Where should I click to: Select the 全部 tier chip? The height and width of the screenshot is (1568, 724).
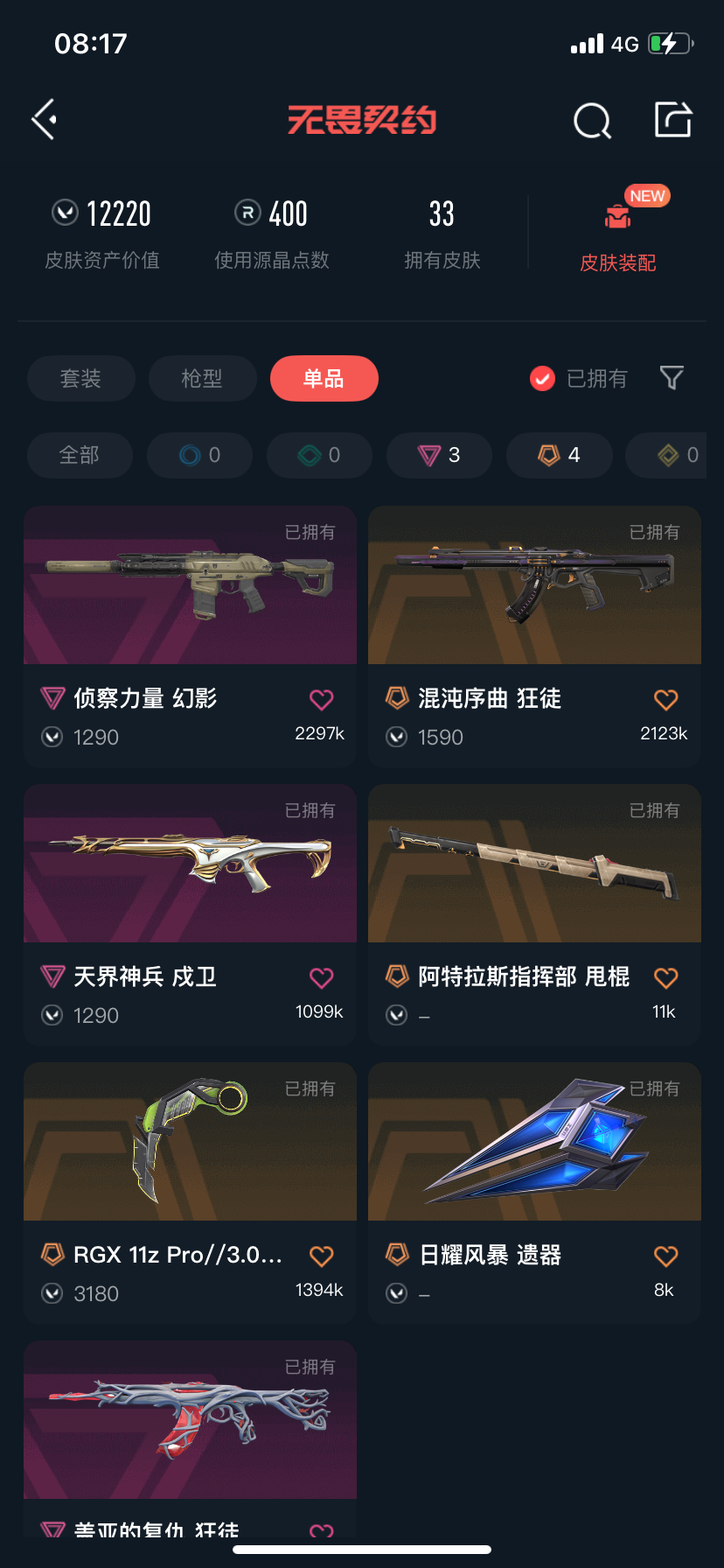(80, 455)
